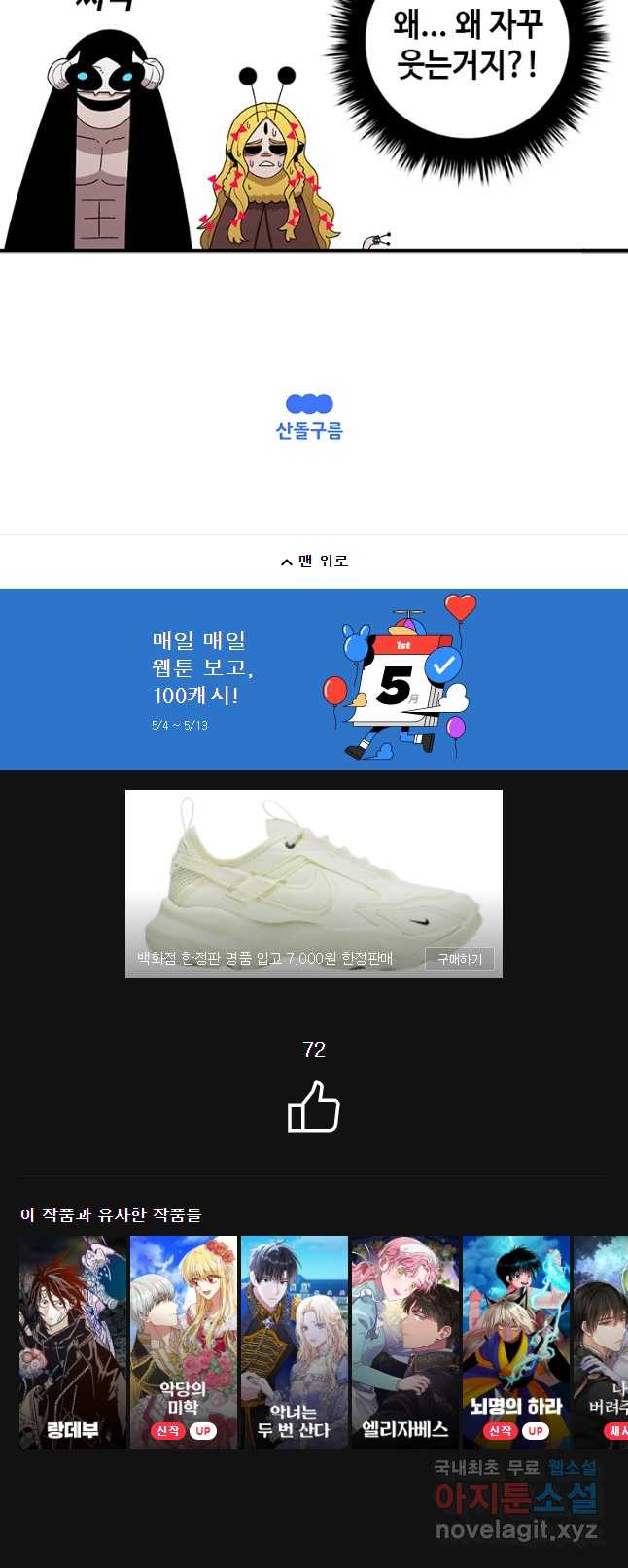Like this episode with thumbs up
This screenshot has width=628, height=1568.
tap(313, 1108)
